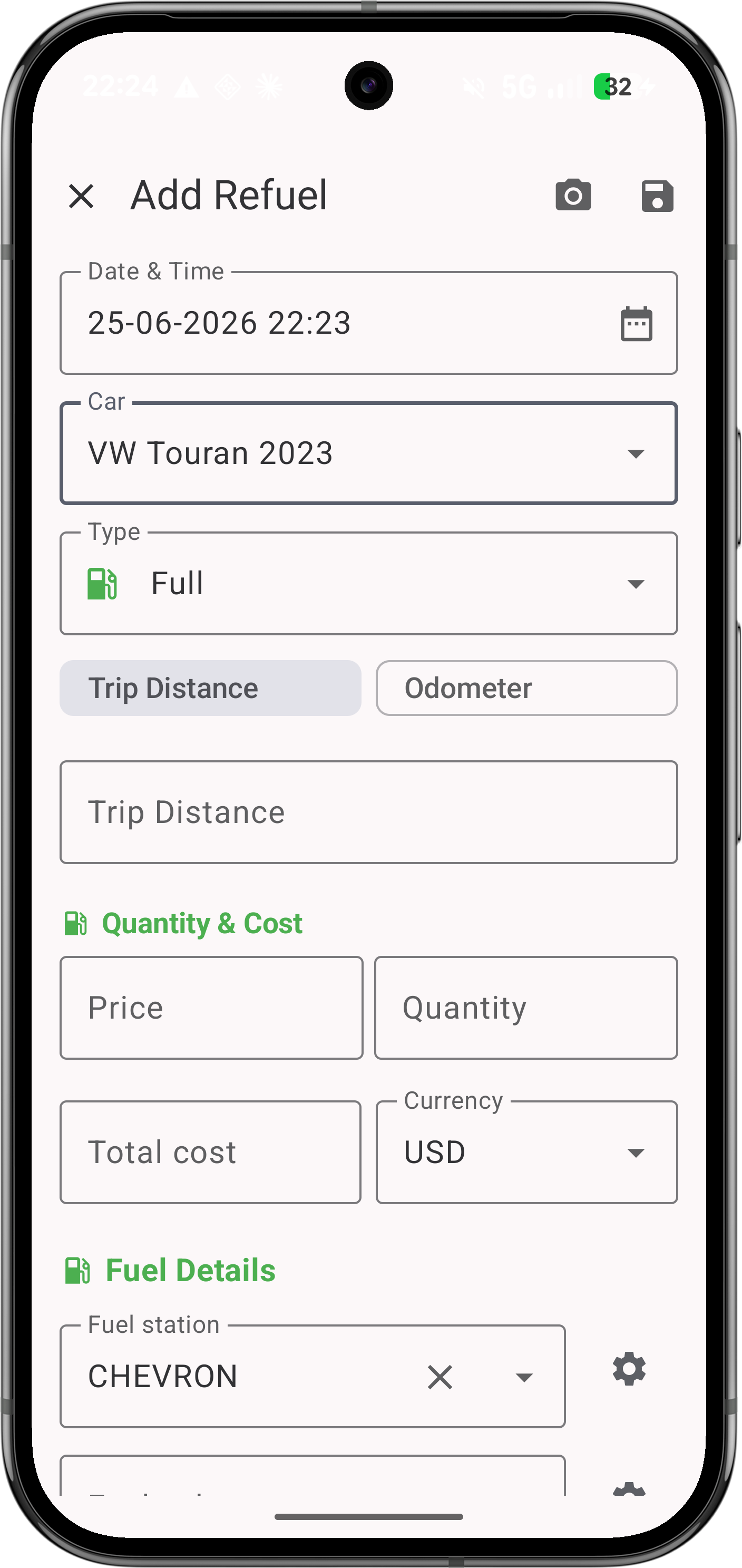Switch to Odometer mode

click(x=526, y=688)
